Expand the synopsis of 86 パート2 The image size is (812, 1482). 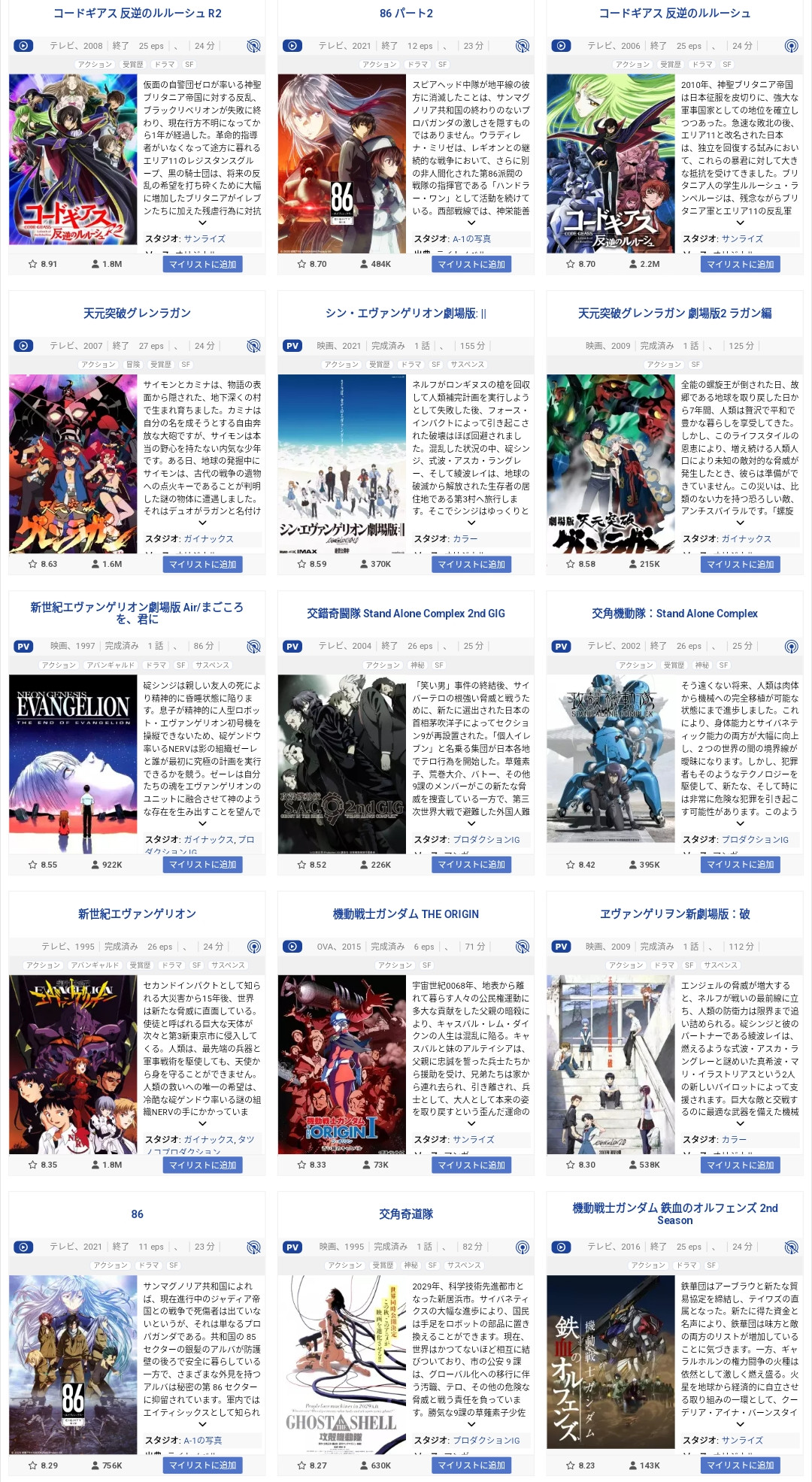click(471, 223)
